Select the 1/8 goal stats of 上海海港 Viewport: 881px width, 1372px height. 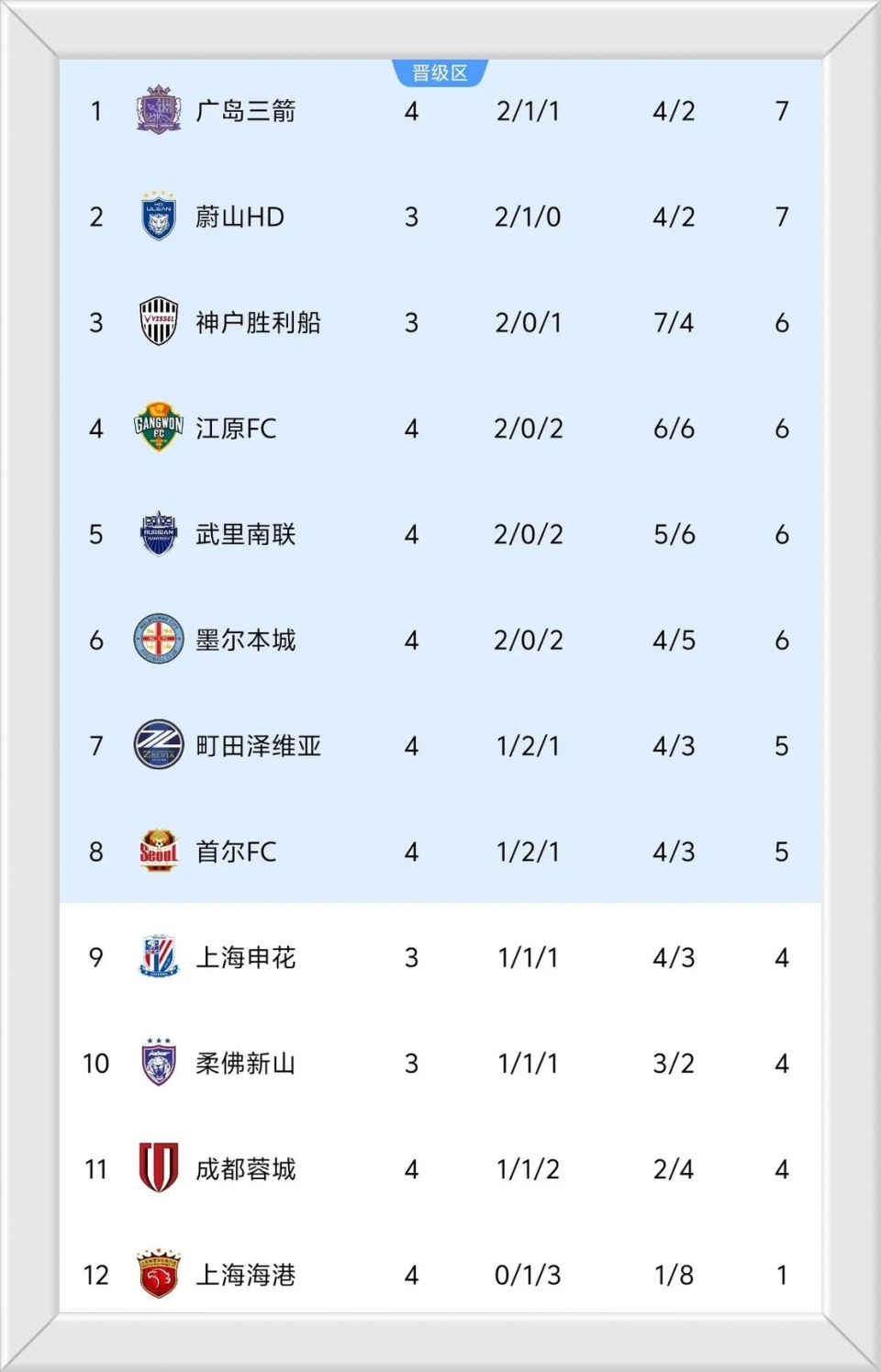(x=675, y=1274)
